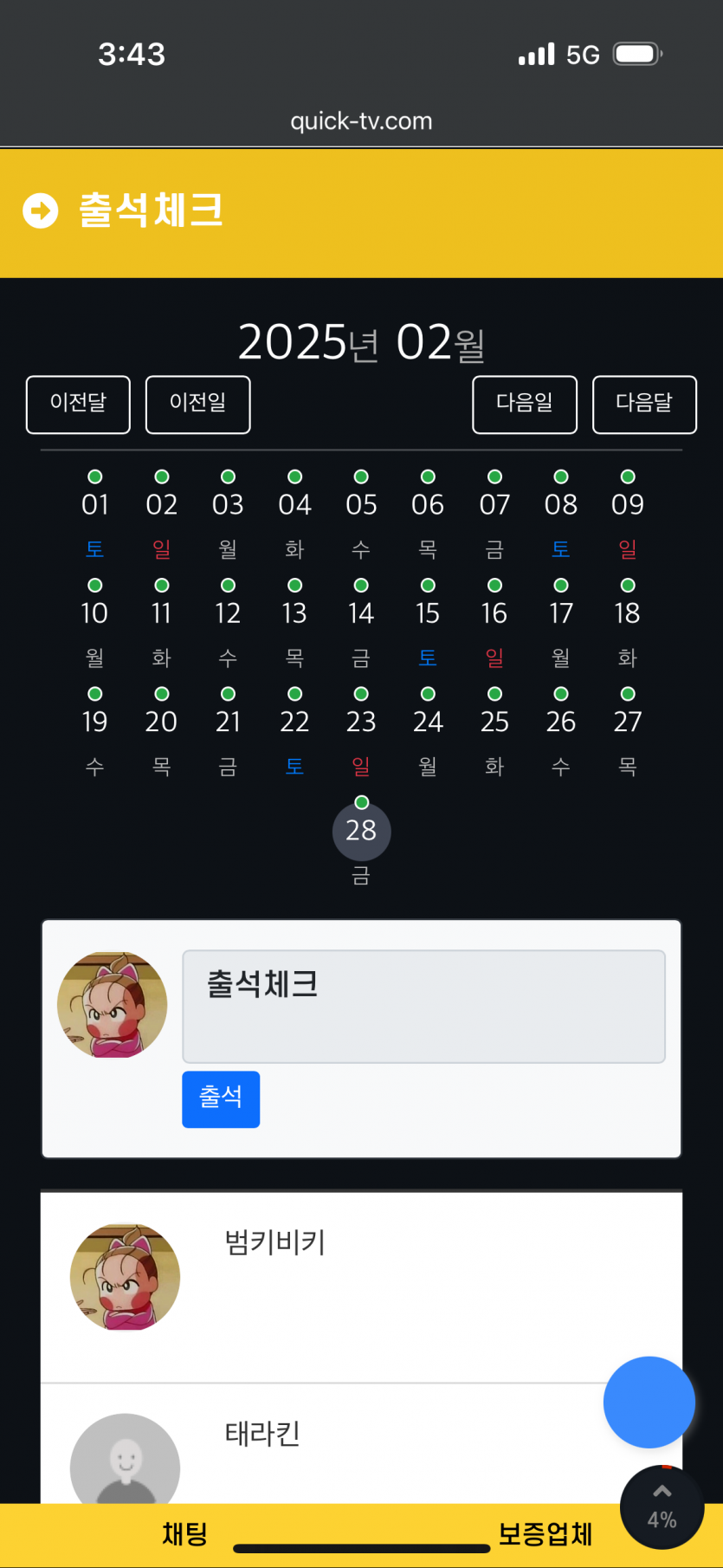Open the 채팅 tab in bottom bar
The height and width of the screenshot is (1568, 723).
coord(184,1534)
